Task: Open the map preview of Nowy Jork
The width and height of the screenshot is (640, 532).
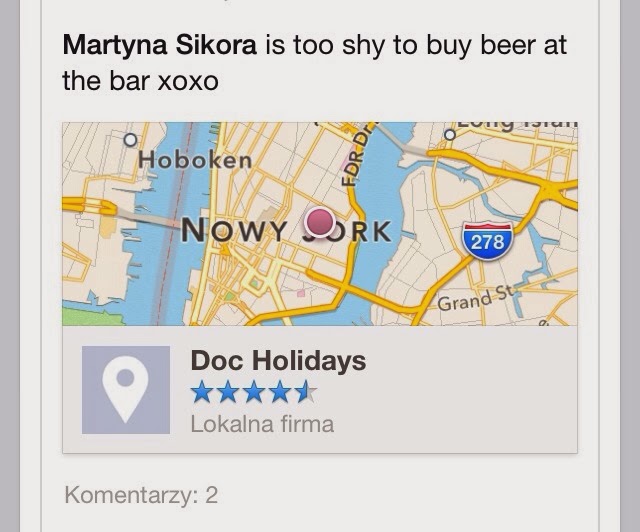Action: [320, 224]
